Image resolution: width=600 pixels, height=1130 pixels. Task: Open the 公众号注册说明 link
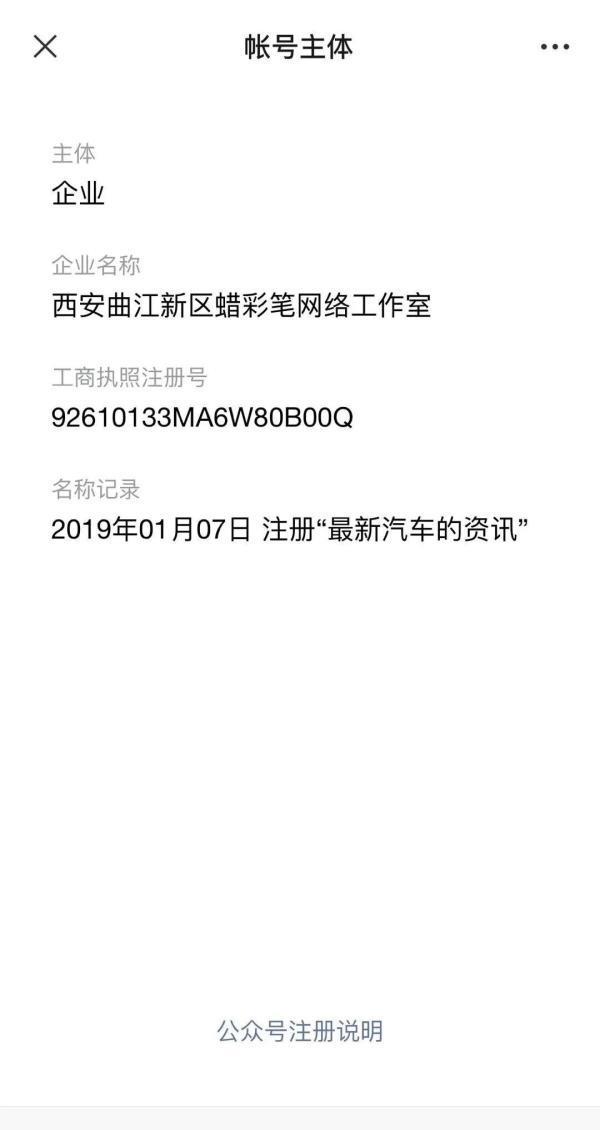(300, 1031)
